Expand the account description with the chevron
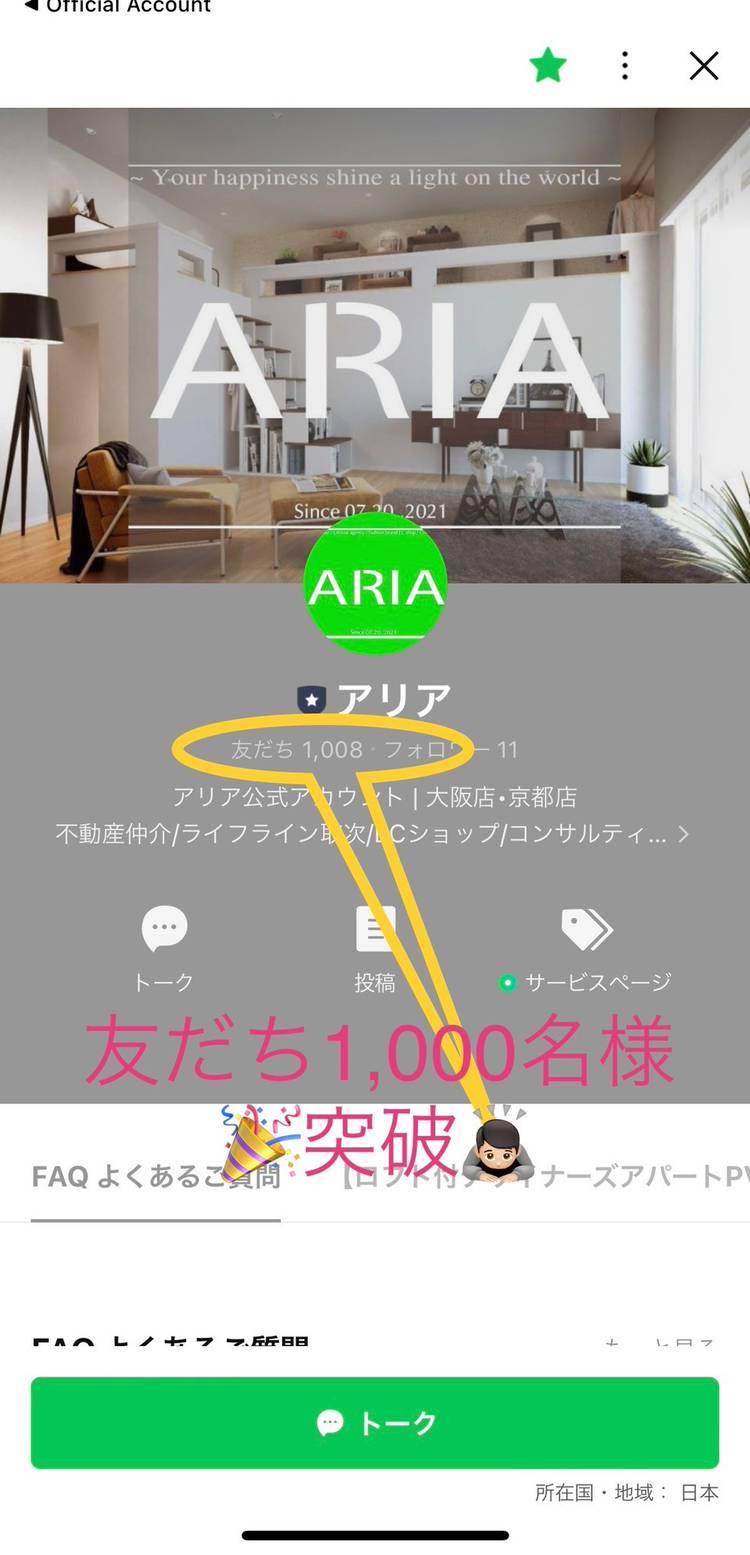Screen dimensions: 750x1555 (684, 834)
